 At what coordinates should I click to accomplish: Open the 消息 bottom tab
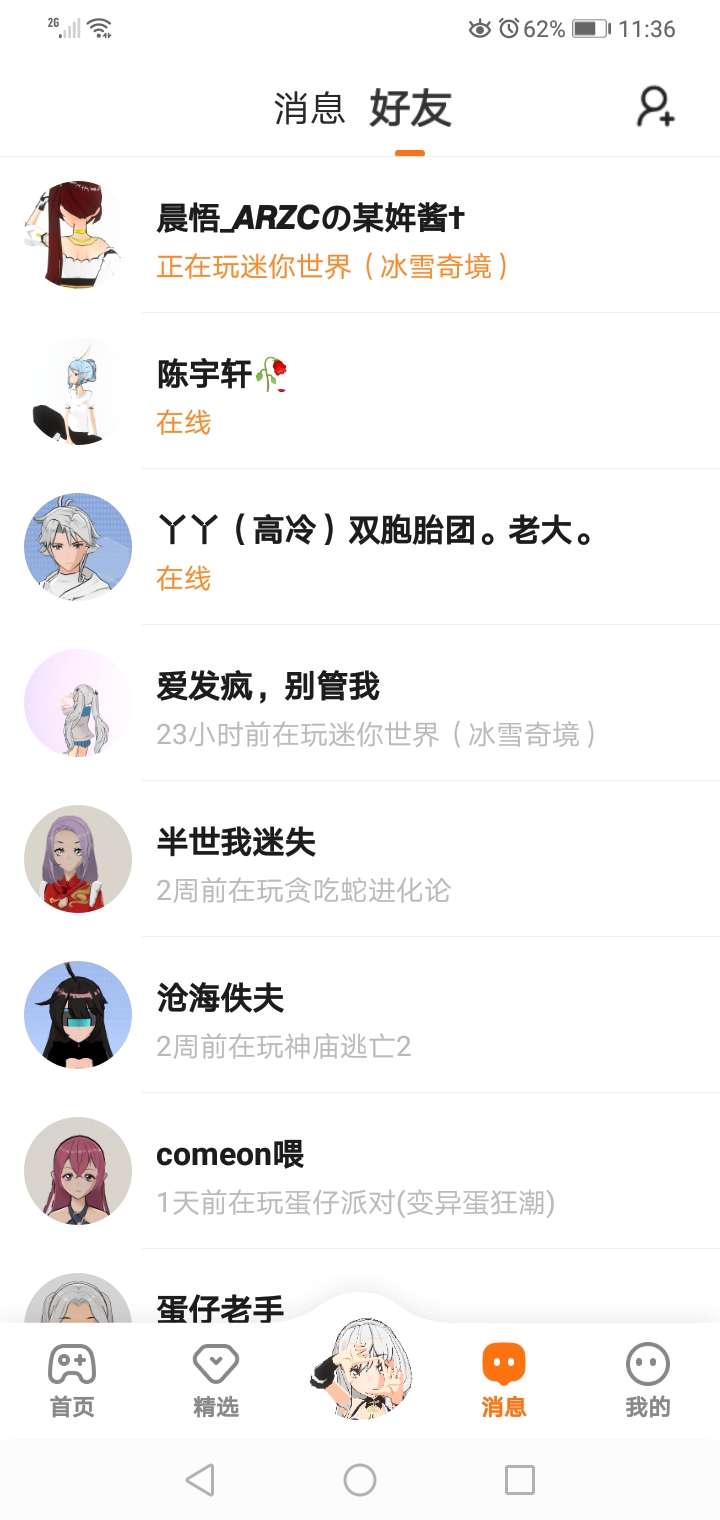pyautogui.click(x=504, y=1381)
